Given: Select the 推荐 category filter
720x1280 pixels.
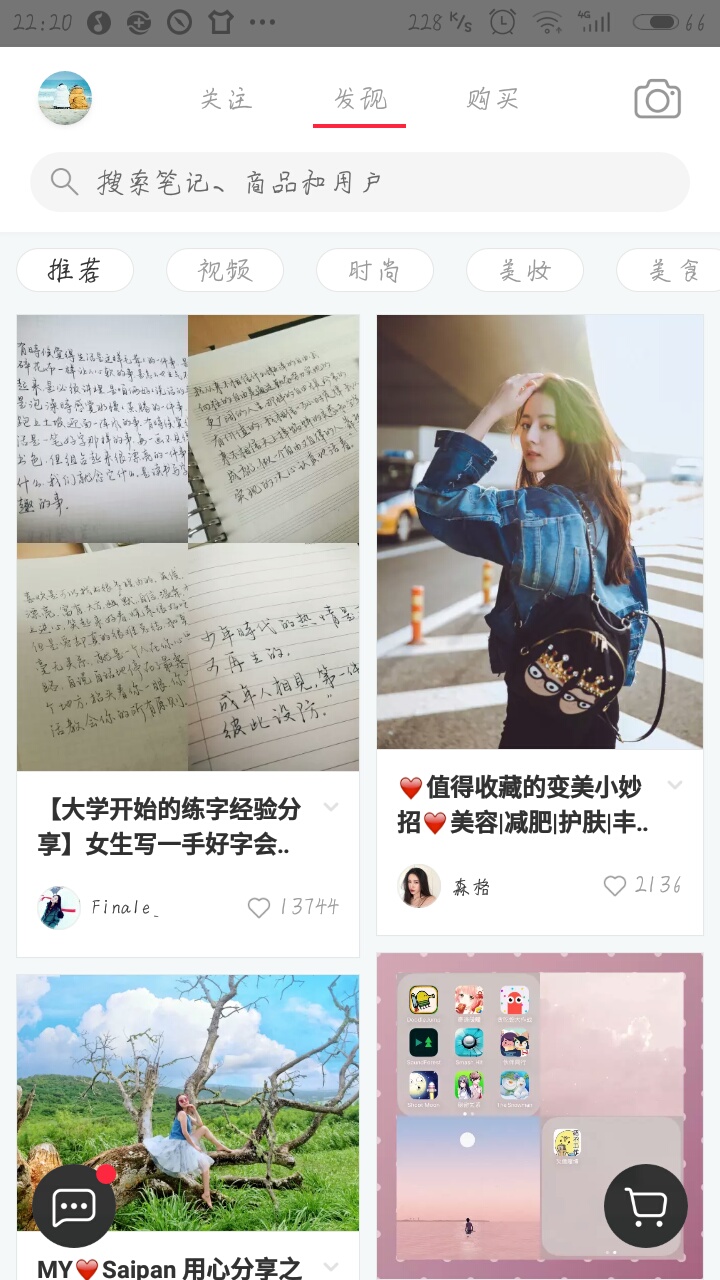Looking at the screenshot, I should click(x=75, y=269).
